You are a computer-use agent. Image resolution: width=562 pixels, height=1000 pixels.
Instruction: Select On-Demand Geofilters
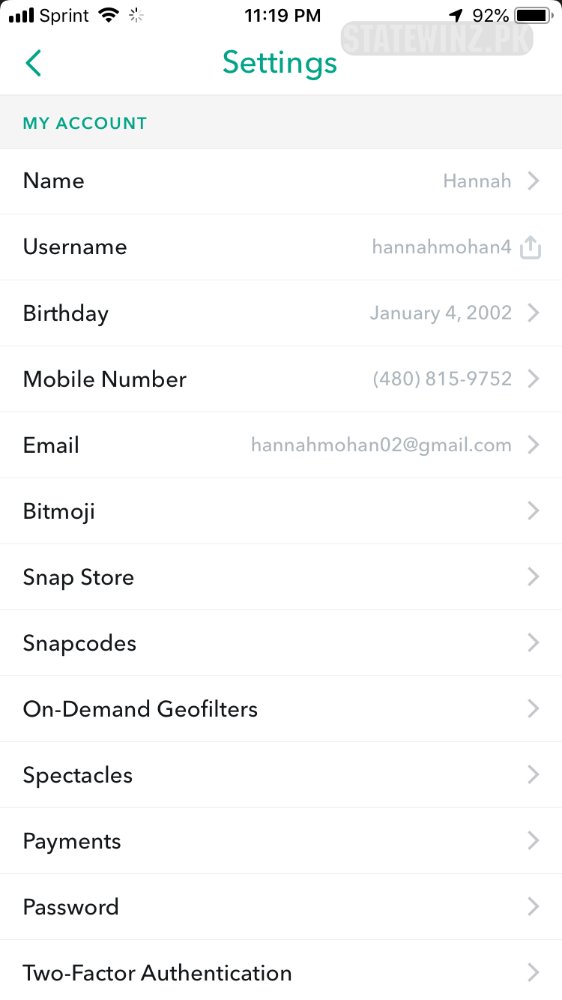pyautogui.click(x=281, y=709)
